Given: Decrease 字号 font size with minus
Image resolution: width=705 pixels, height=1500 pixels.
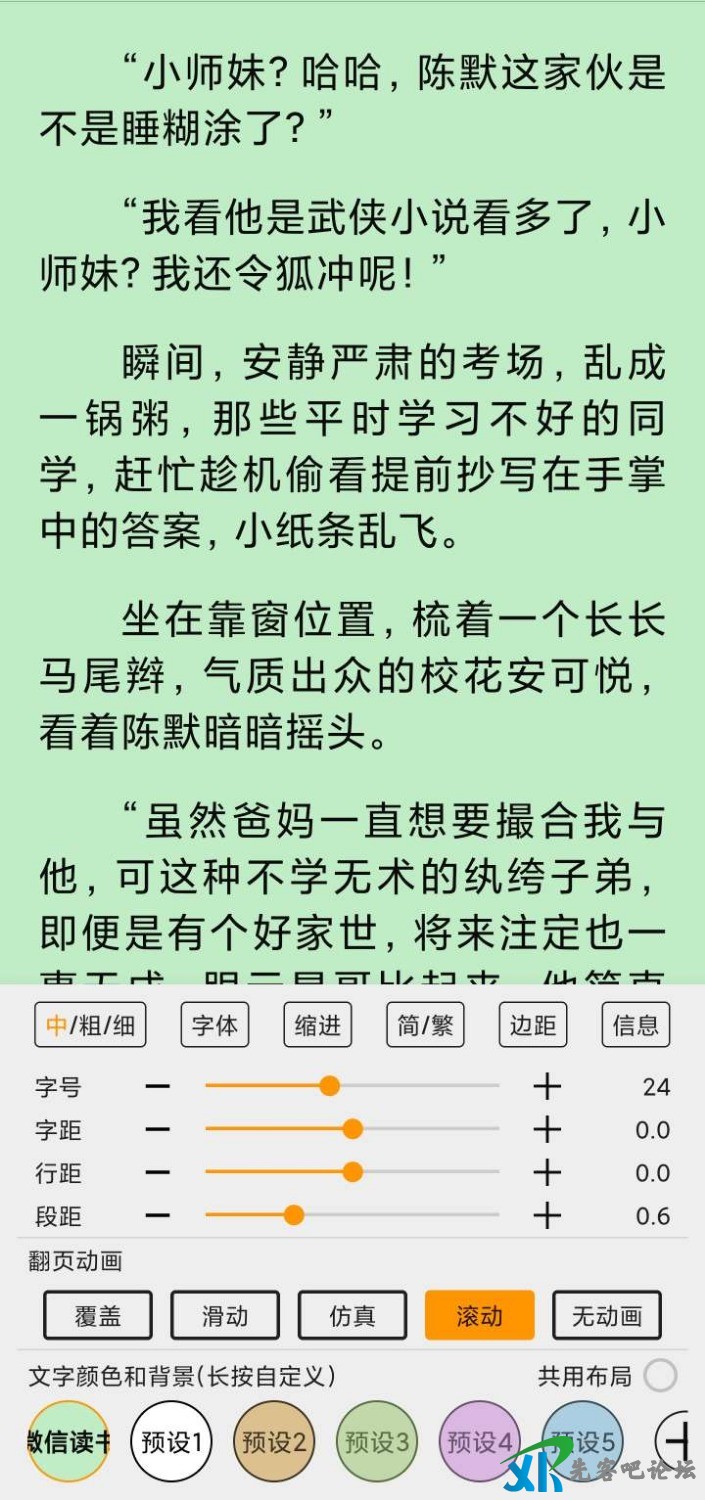Looking at the screenshot, I should pyautogui.click(x=158, y=1087).
